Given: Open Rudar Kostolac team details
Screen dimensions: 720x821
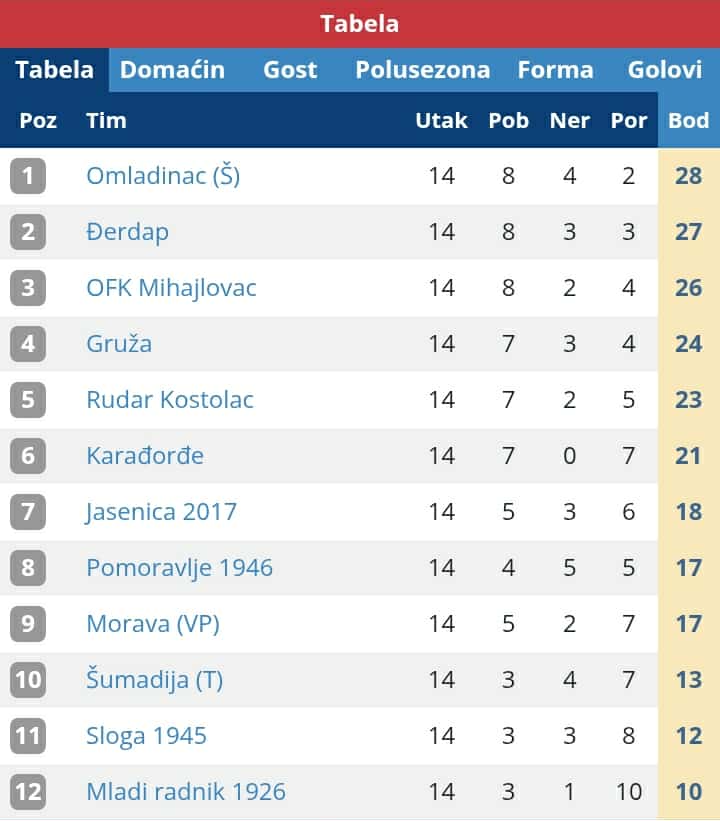Looking at the screenshot, I should pos(170,400).
